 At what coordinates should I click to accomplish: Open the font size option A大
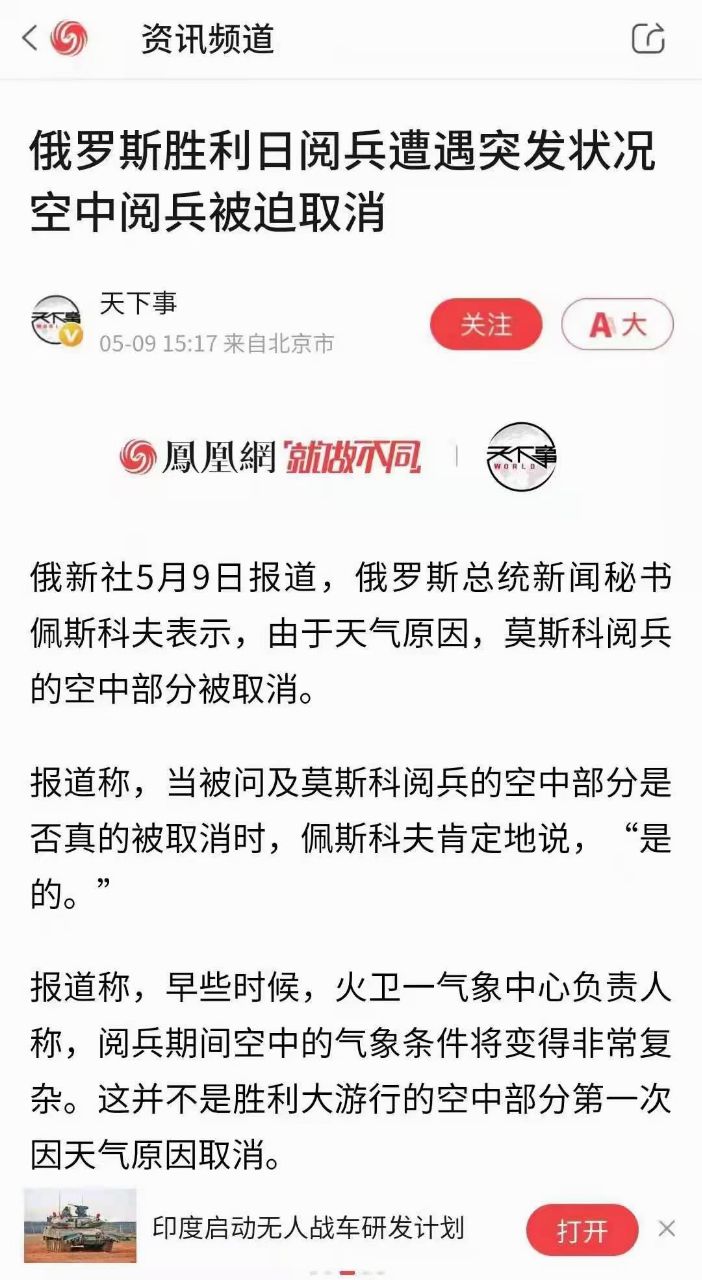point(617,325)
